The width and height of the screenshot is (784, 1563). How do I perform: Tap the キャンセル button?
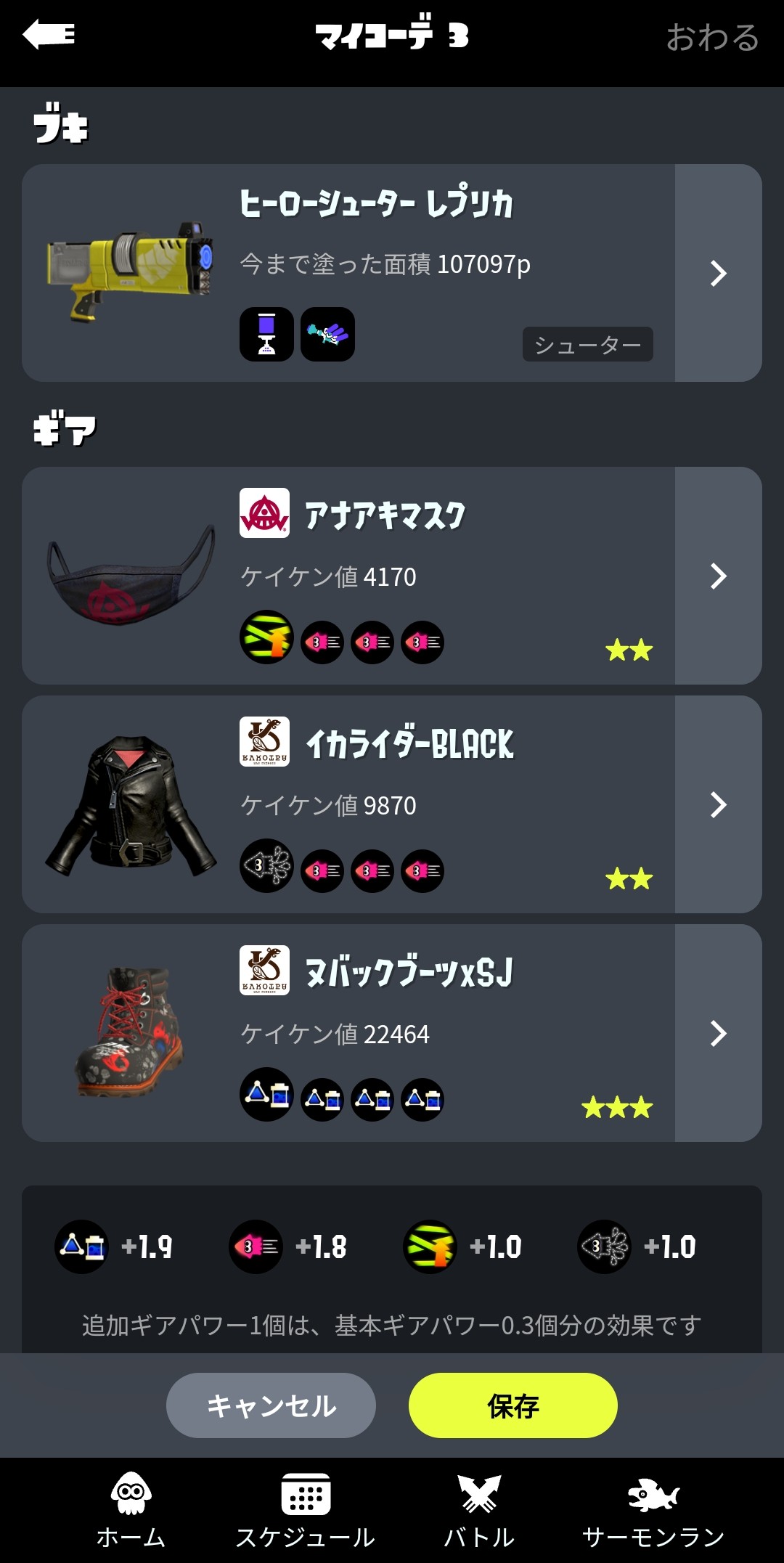pos(271,1405)
